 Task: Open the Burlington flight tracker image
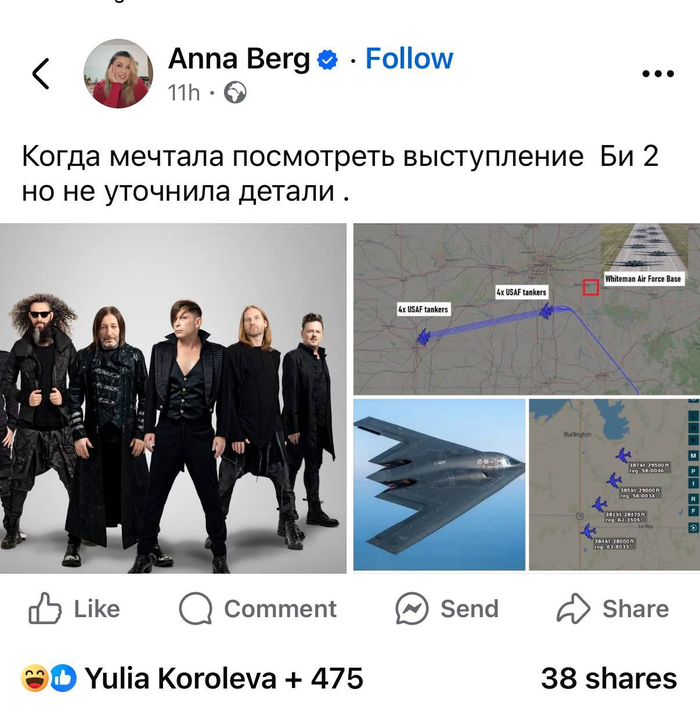pyautogui.click(x=614, y=485)
